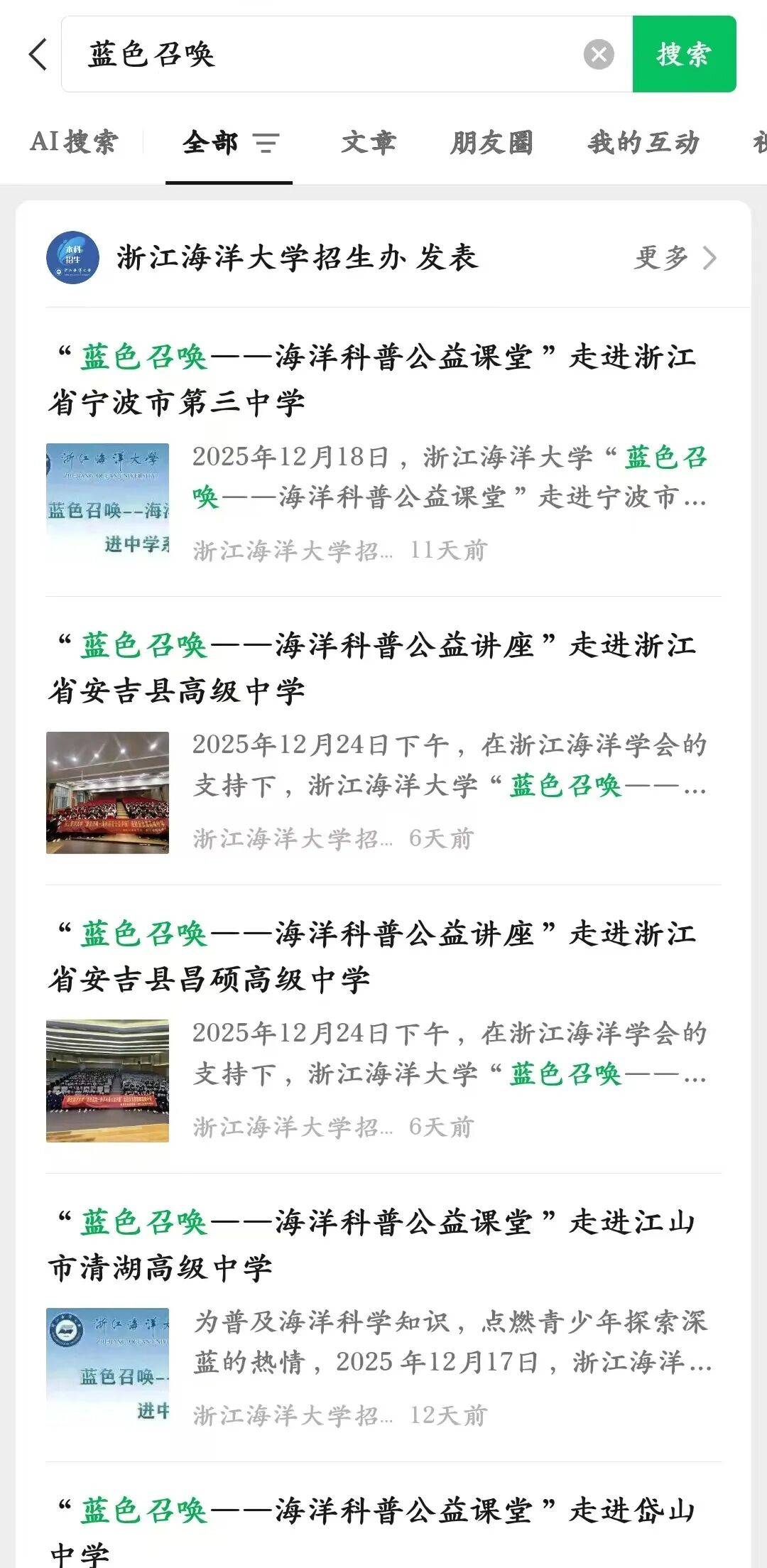767x1568 pixels.
Task: Clear the search text
Action: pyautogui.click(x=598, y=55)
